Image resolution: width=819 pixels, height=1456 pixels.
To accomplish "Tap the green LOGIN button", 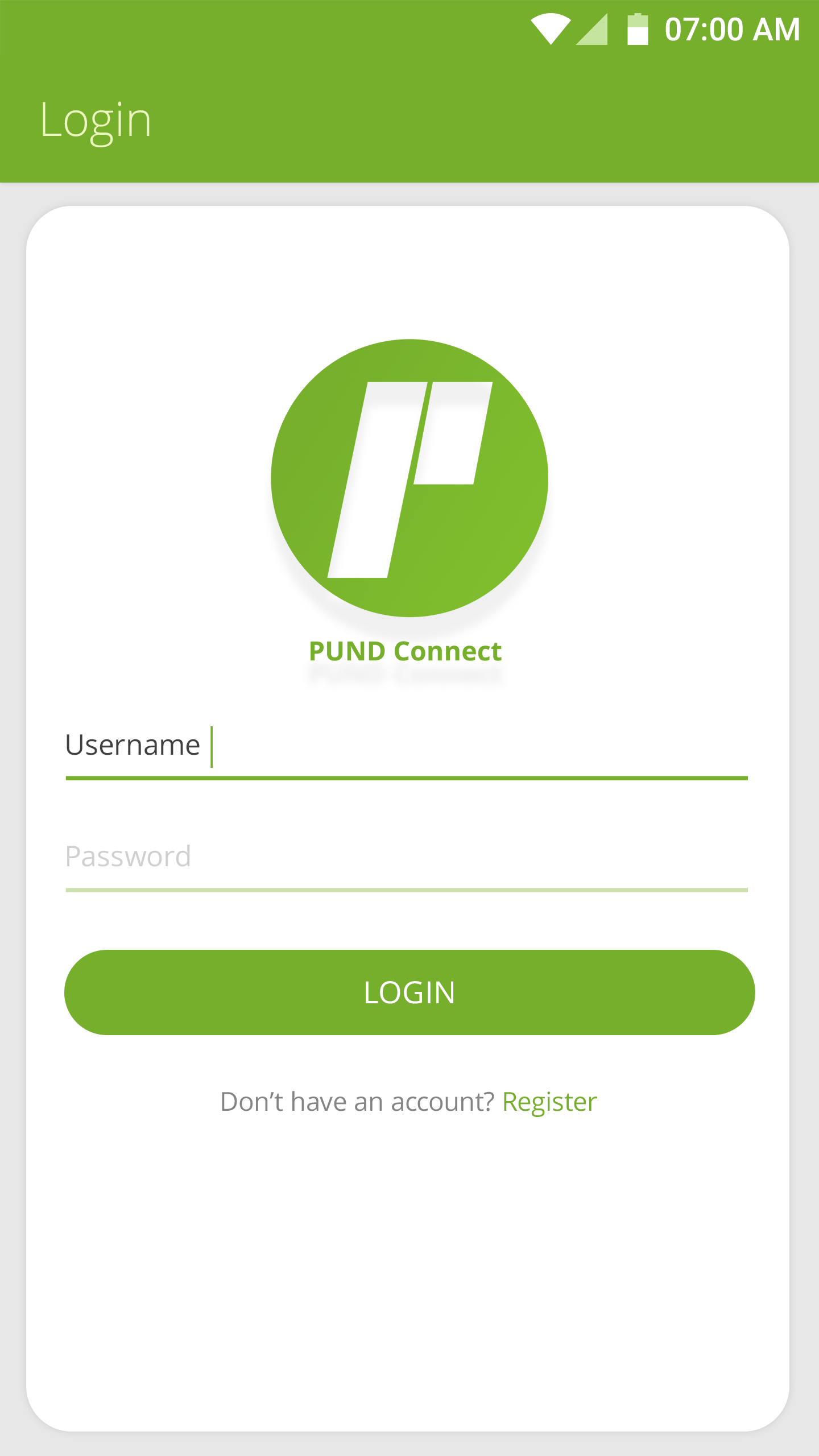I will pyautogui.click(x=409, y=992).
